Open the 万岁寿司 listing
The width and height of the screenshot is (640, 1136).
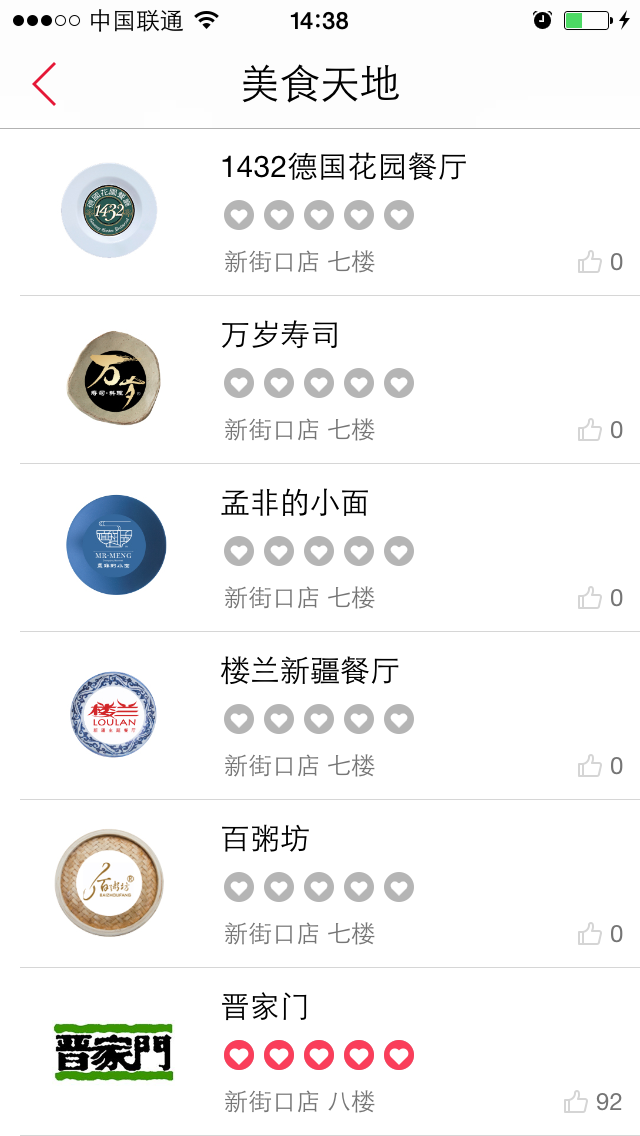pos(320,380)
